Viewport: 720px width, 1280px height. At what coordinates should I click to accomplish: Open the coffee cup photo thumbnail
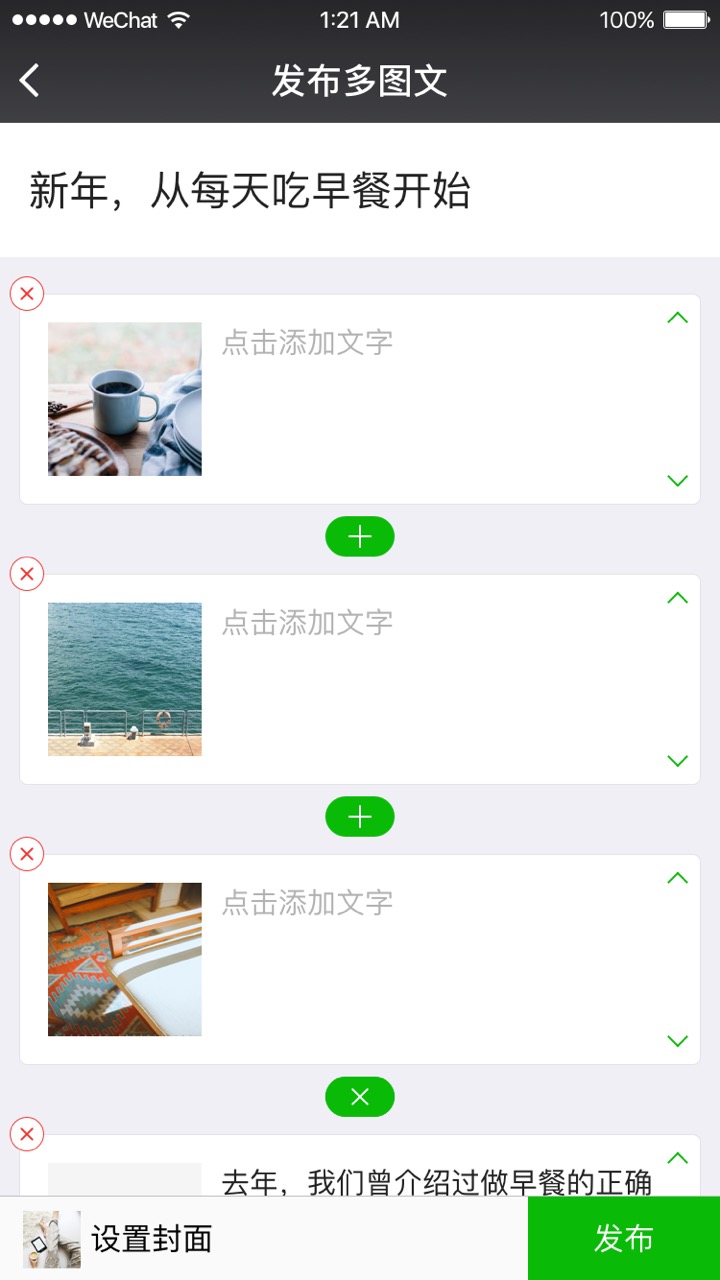pyautogui.click(x=125, y=399)
